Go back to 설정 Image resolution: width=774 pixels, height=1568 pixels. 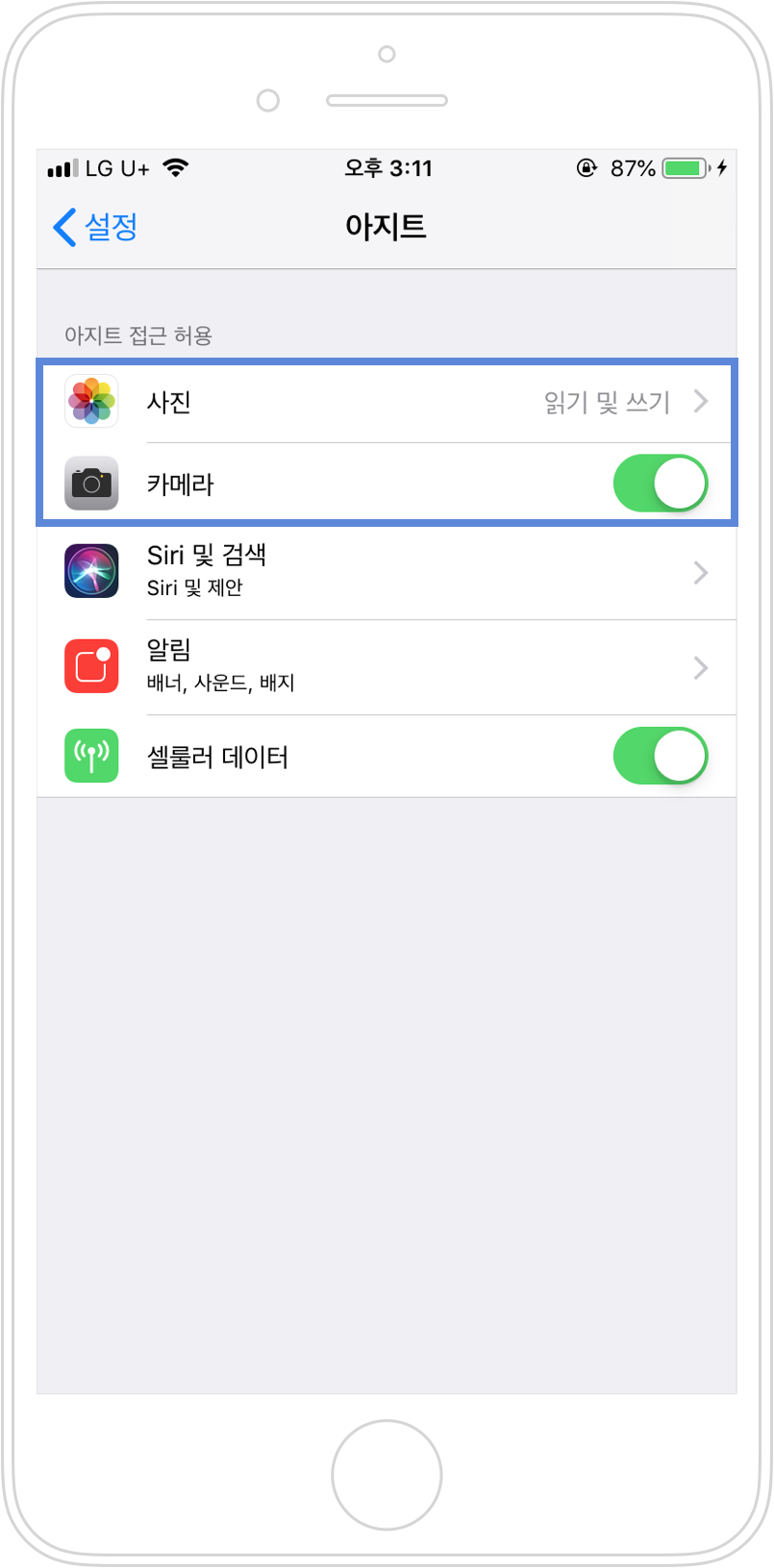click(96, 228)
